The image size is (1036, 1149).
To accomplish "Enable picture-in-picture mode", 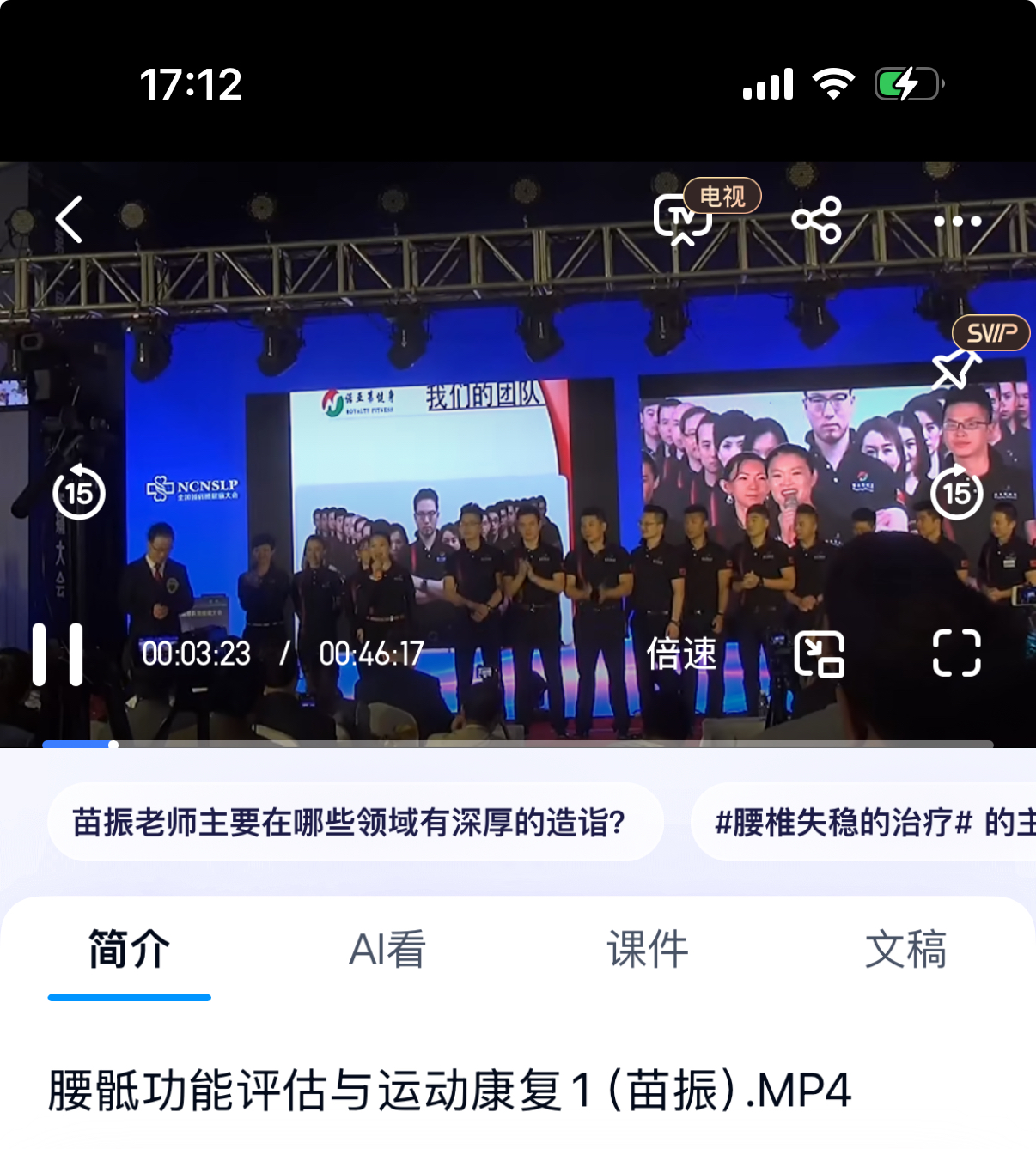I will (820, 654).
